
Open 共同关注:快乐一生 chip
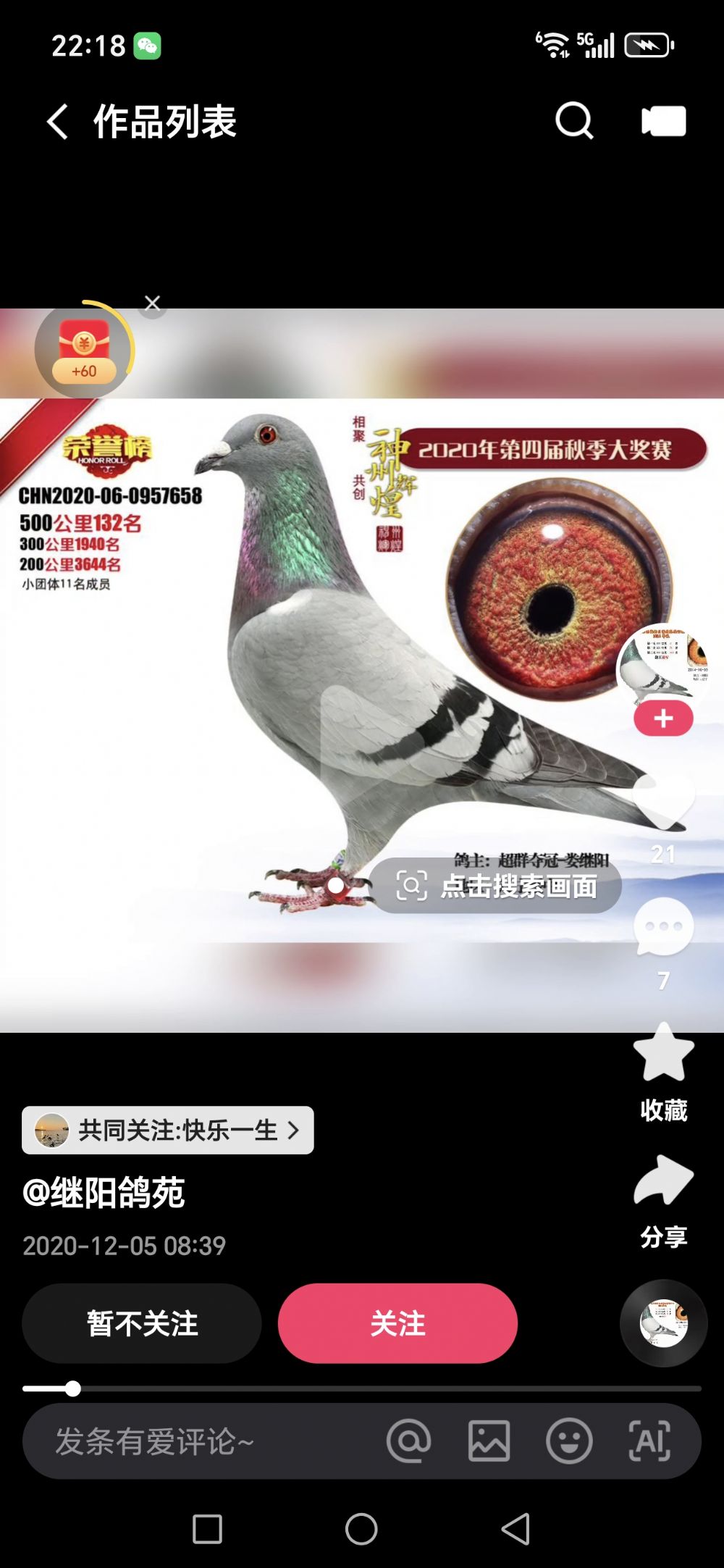pyautogui.click(x=168, y=1130)
